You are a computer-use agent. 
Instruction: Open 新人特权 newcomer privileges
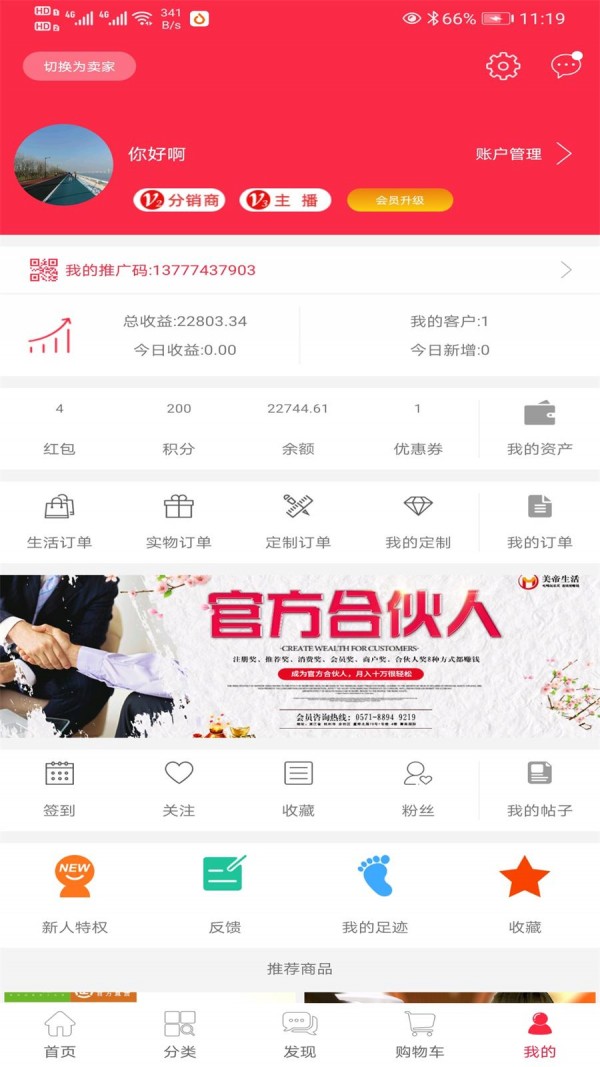click(75, 896)
